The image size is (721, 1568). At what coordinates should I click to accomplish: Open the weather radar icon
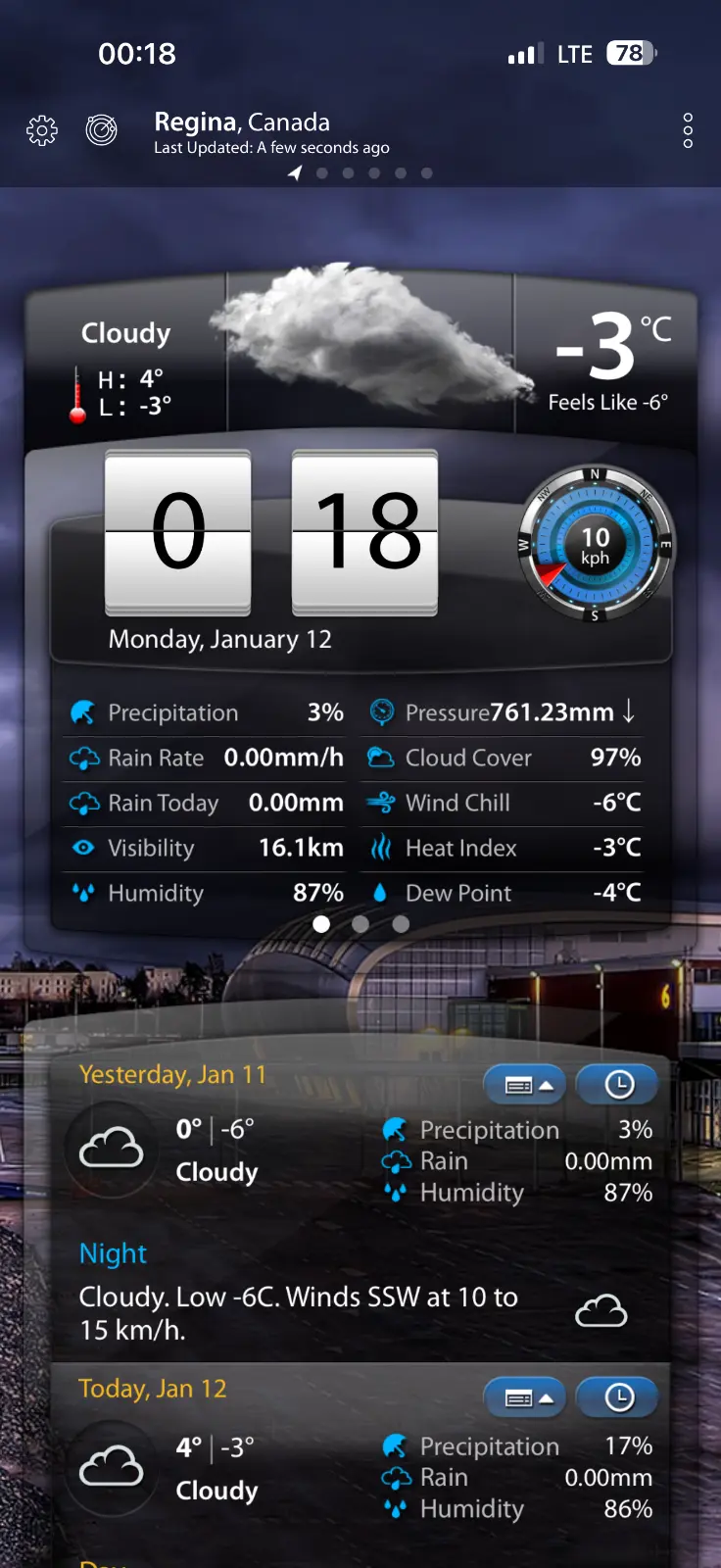pyautogui.click(x=102, y=130)
